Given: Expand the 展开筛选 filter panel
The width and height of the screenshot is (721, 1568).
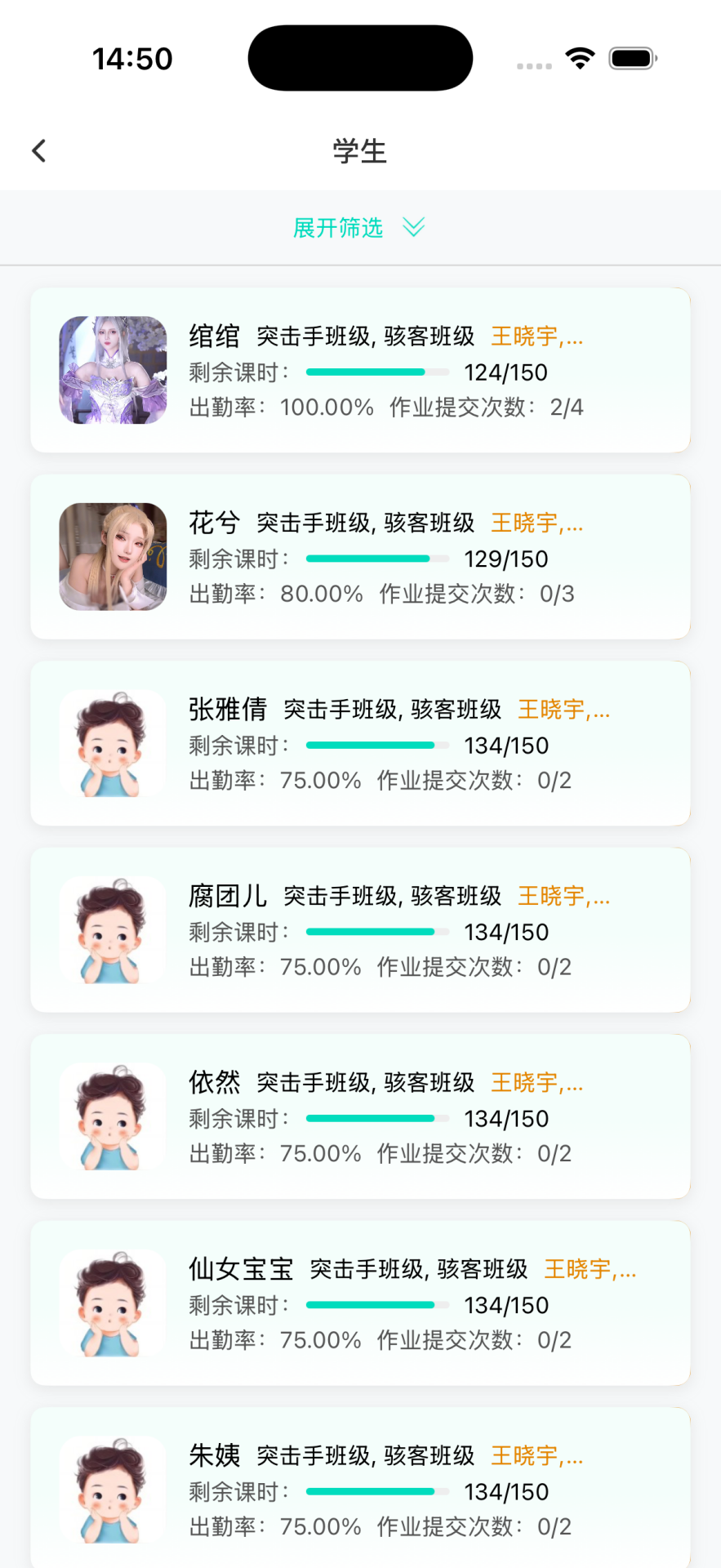Looking at the screenshot, I should click(338, 228).
